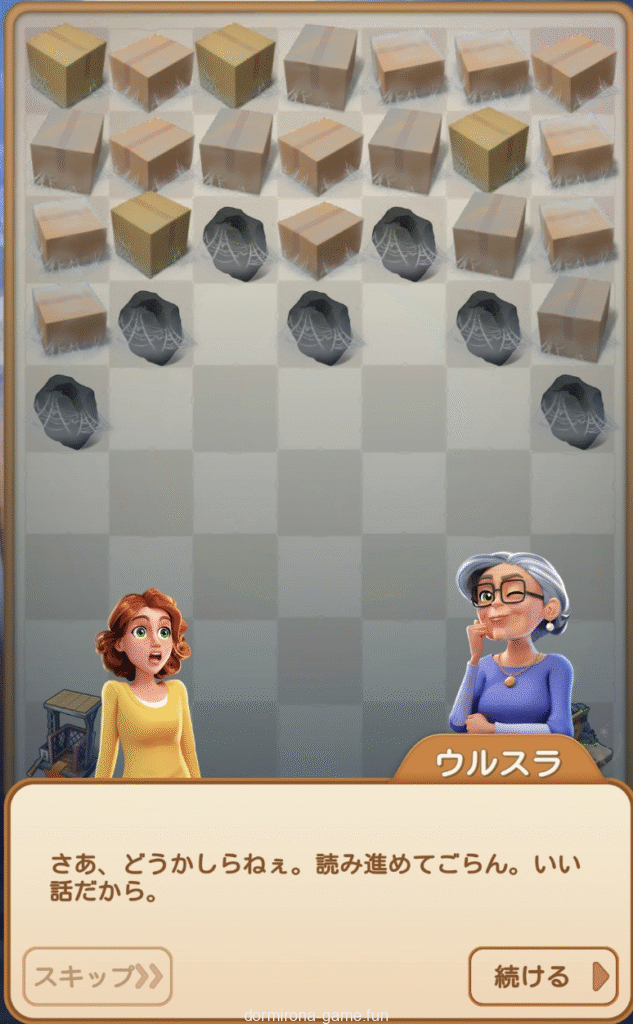Viewport: 633px width, 1024px height.
Task: Tap 続ける to continue the dialogue
Action: coord(543,976)
